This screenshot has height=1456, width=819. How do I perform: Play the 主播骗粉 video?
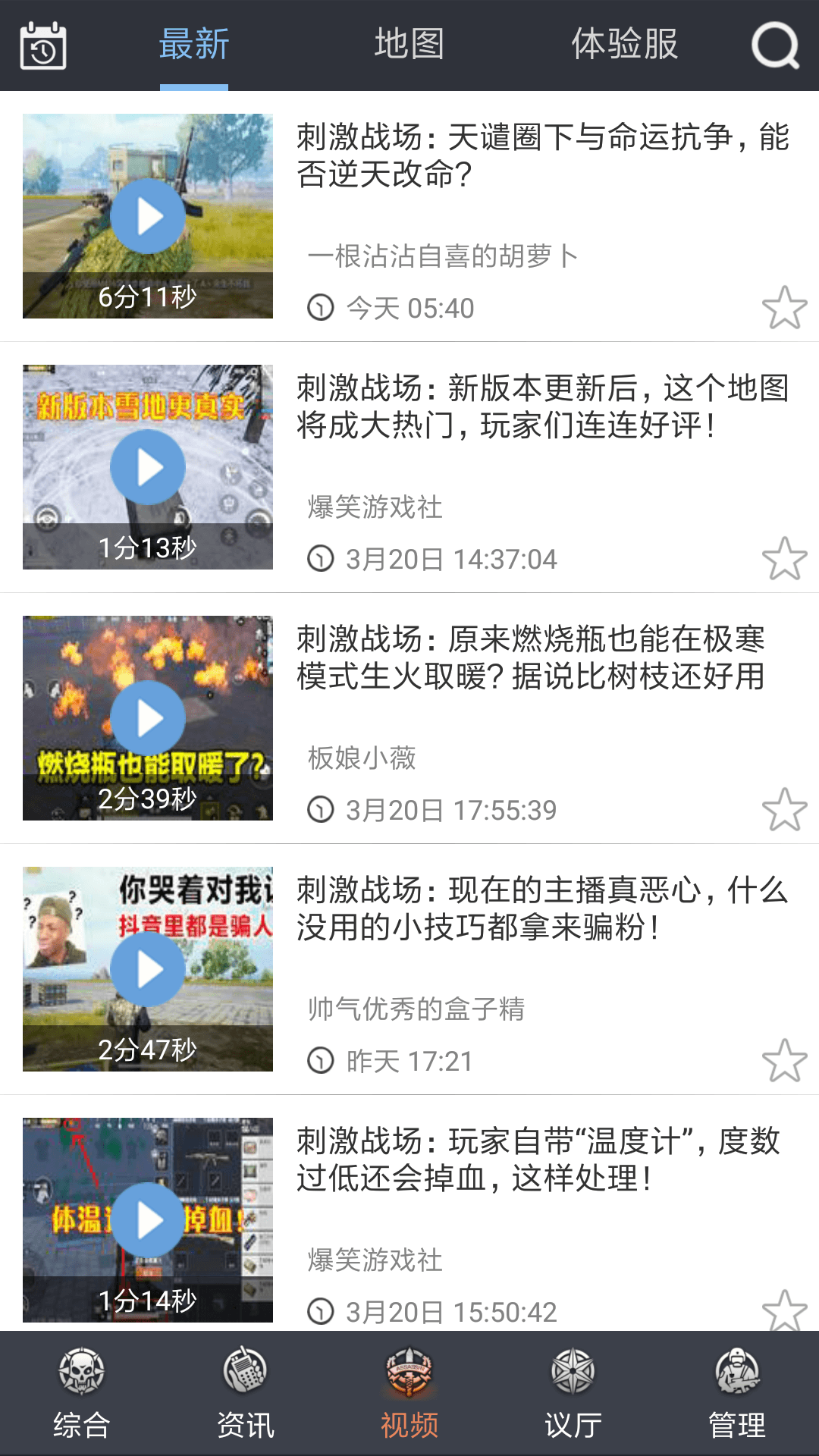click(149, 969)
